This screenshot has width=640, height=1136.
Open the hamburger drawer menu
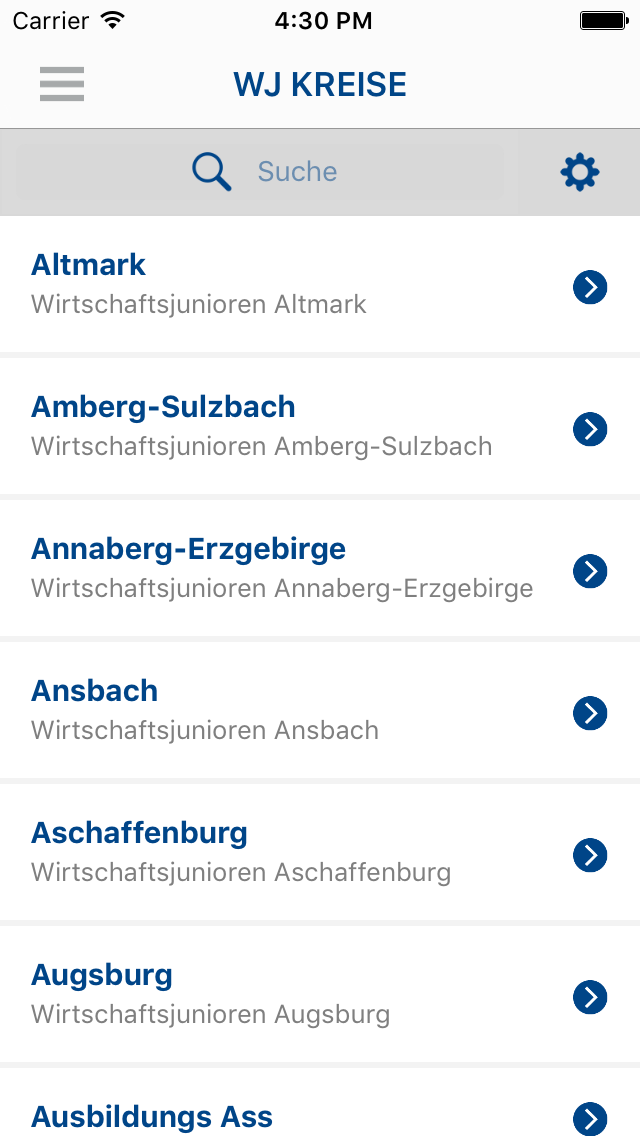point(62,84)
